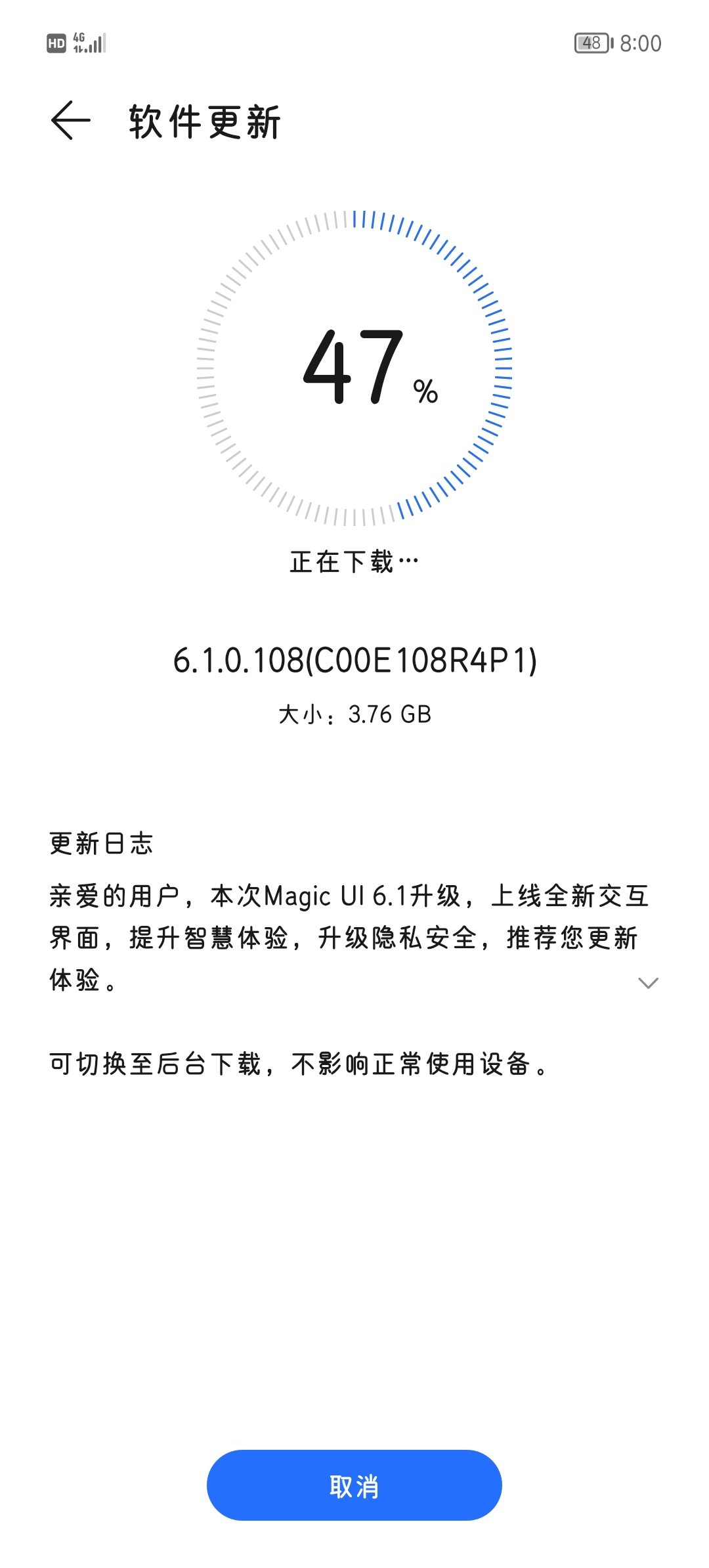The image size is (709, 1568).
Task: Tap the circular download progress ring
Action: pos(353,368)
